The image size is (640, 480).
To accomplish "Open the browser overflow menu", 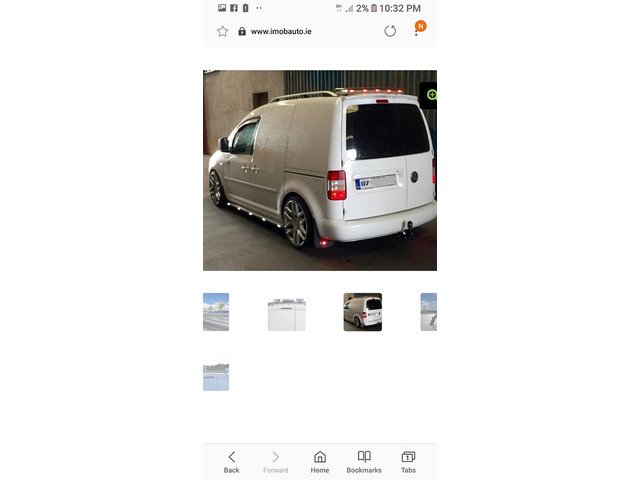I will tap(417, 31).
